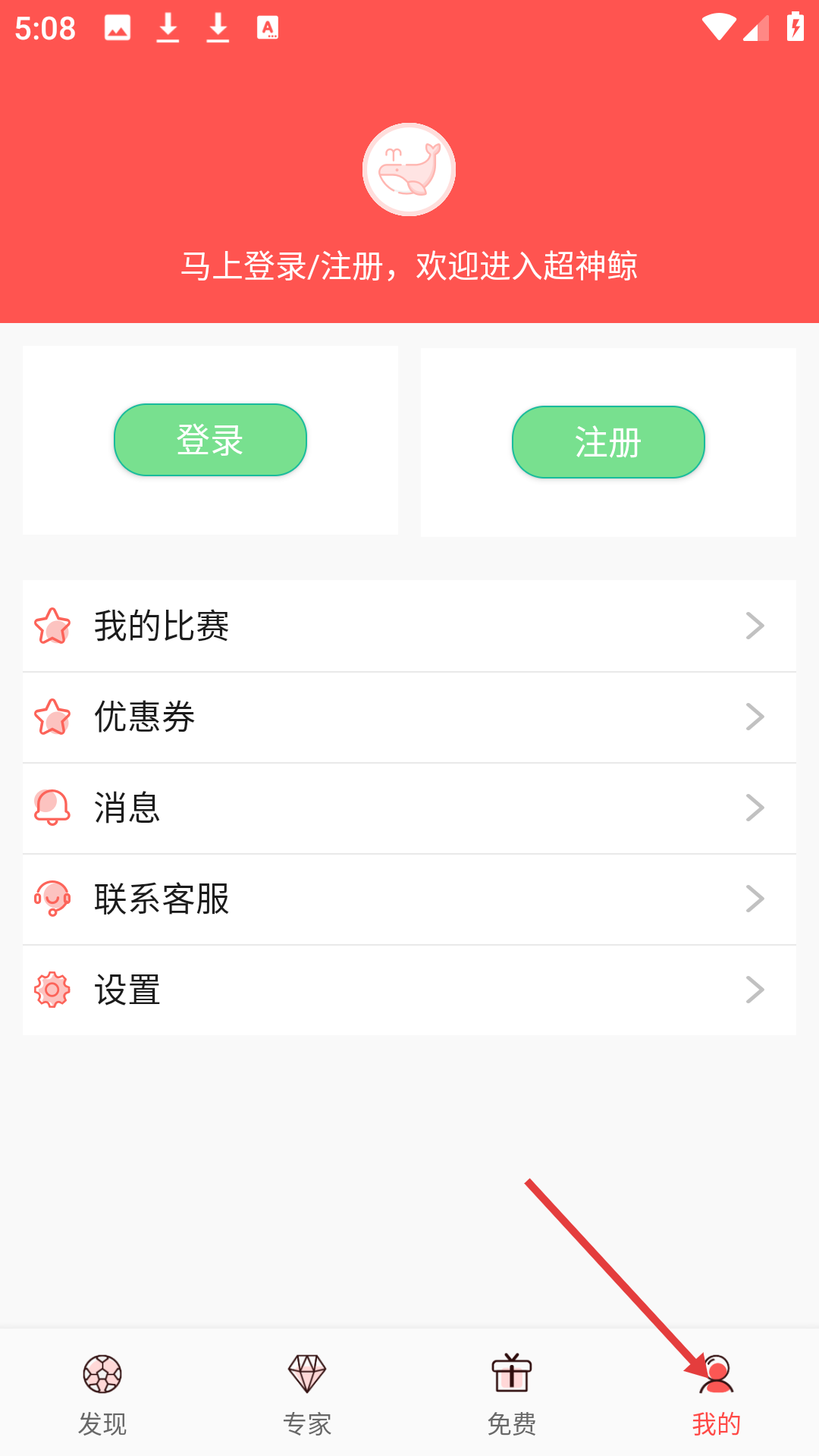Go to 设置 settings
The height and width of the screenshot is (1456, 819).
tap(409, 990)
